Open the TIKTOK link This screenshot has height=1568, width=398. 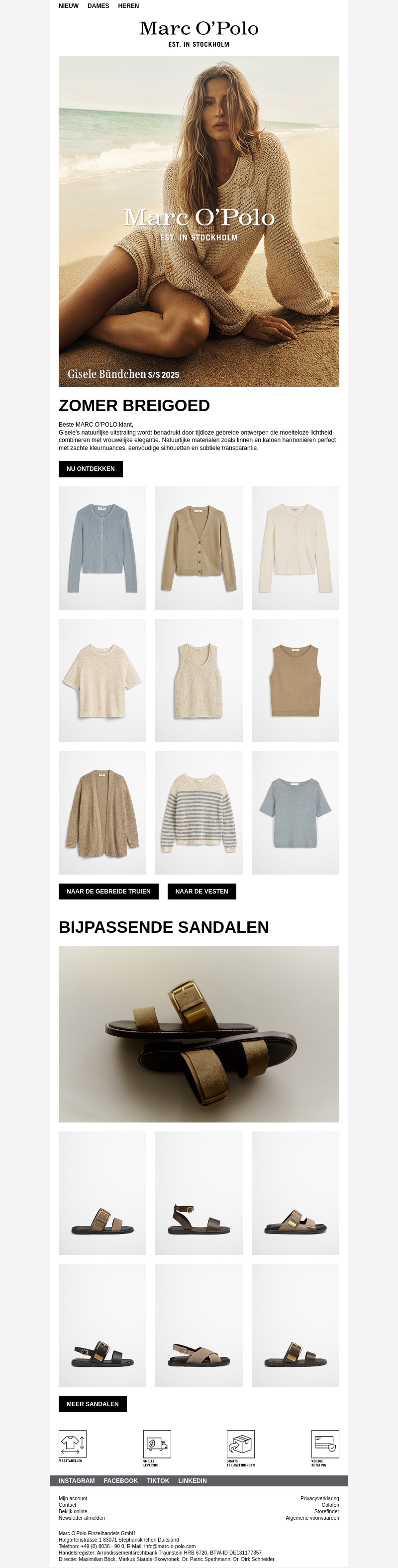coord(158,1480)
